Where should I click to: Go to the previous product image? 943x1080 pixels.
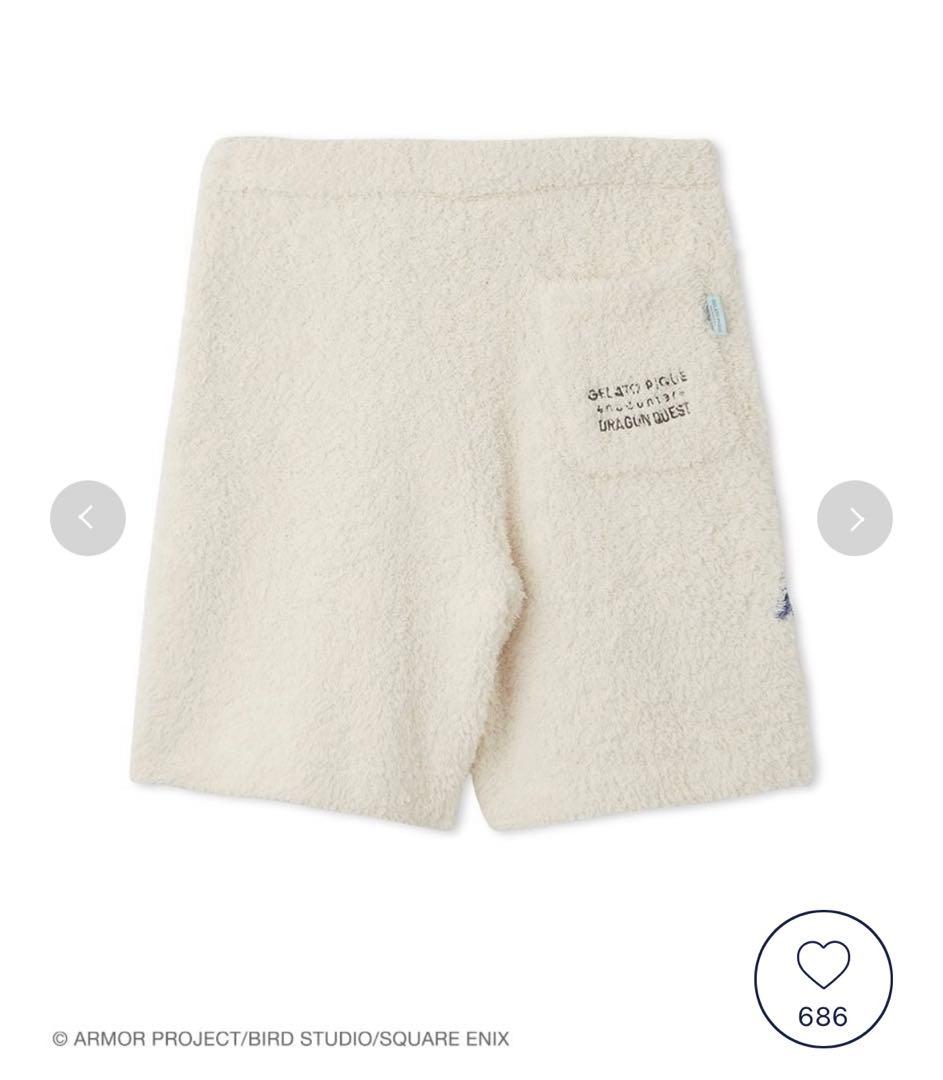pos(88,518)
